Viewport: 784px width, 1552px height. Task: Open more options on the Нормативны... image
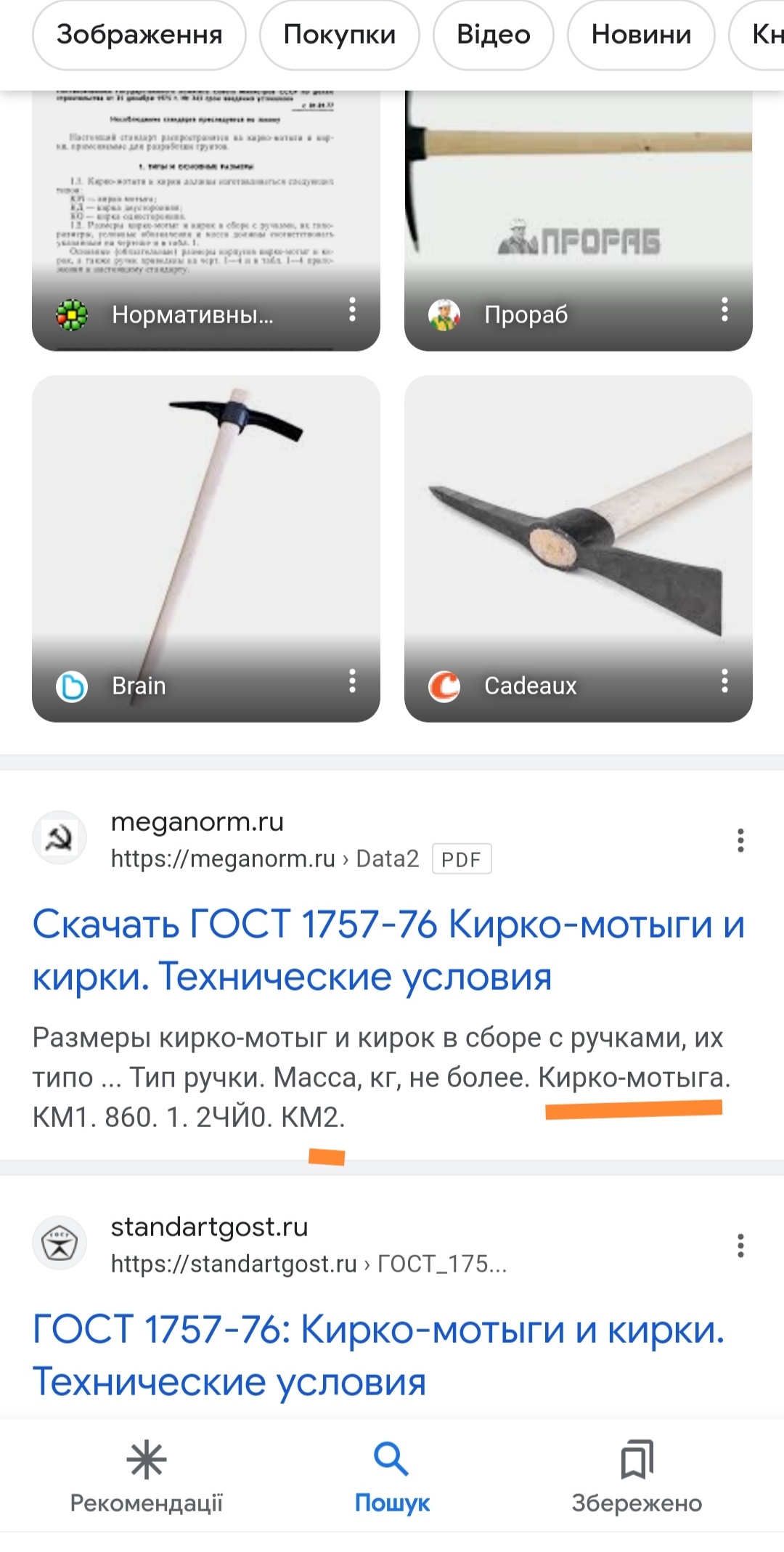(352, 310)
